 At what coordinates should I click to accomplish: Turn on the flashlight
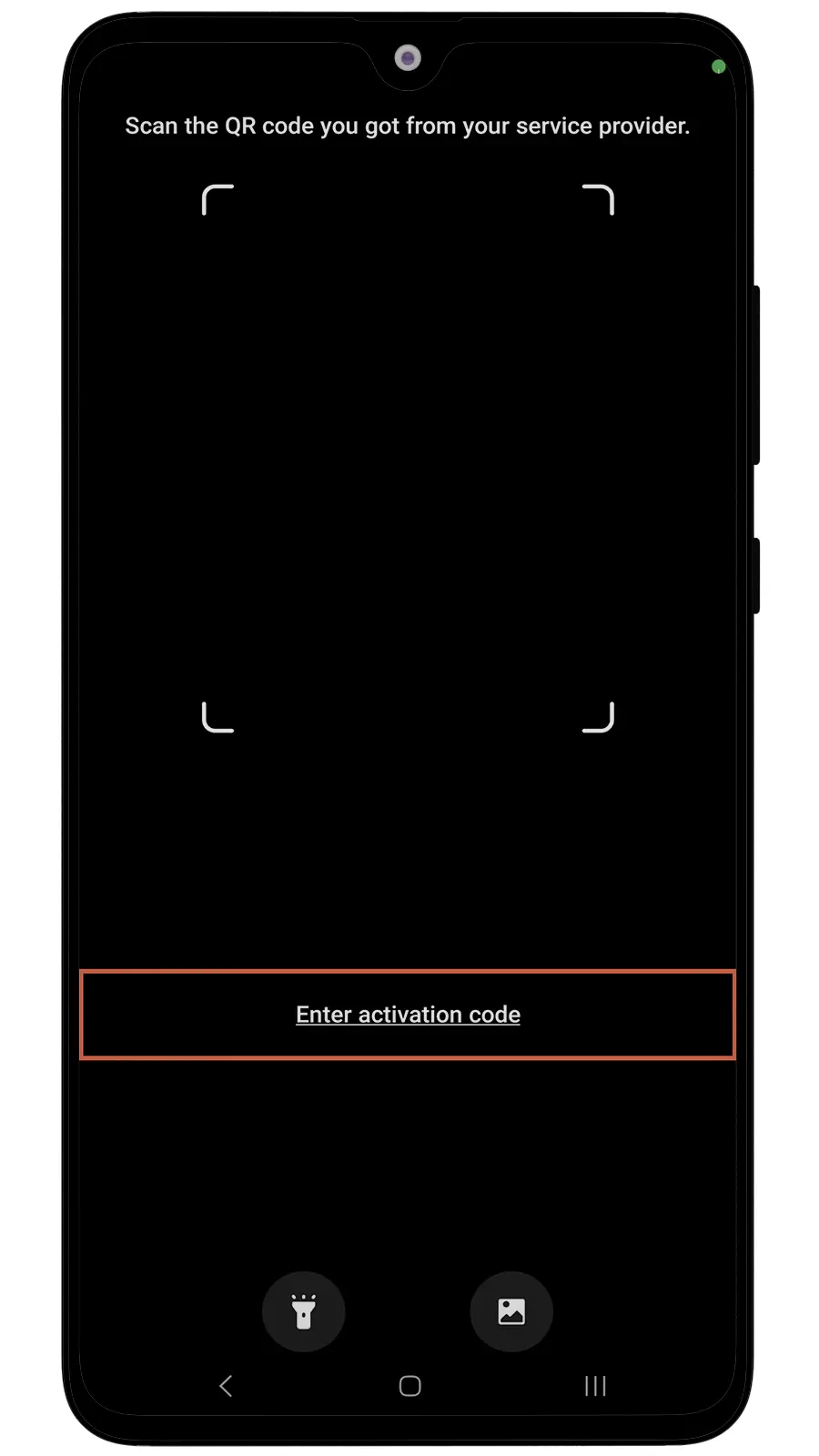click(303, 1311)
